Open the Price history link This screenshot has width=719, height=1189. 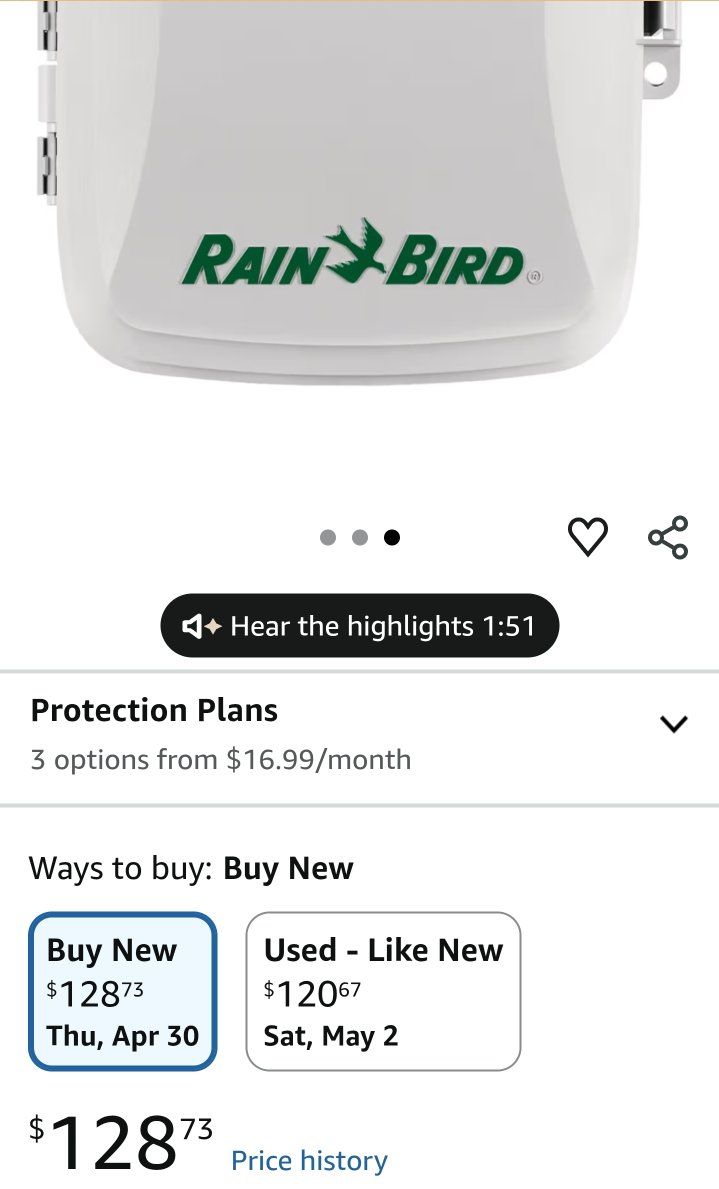309,1160
